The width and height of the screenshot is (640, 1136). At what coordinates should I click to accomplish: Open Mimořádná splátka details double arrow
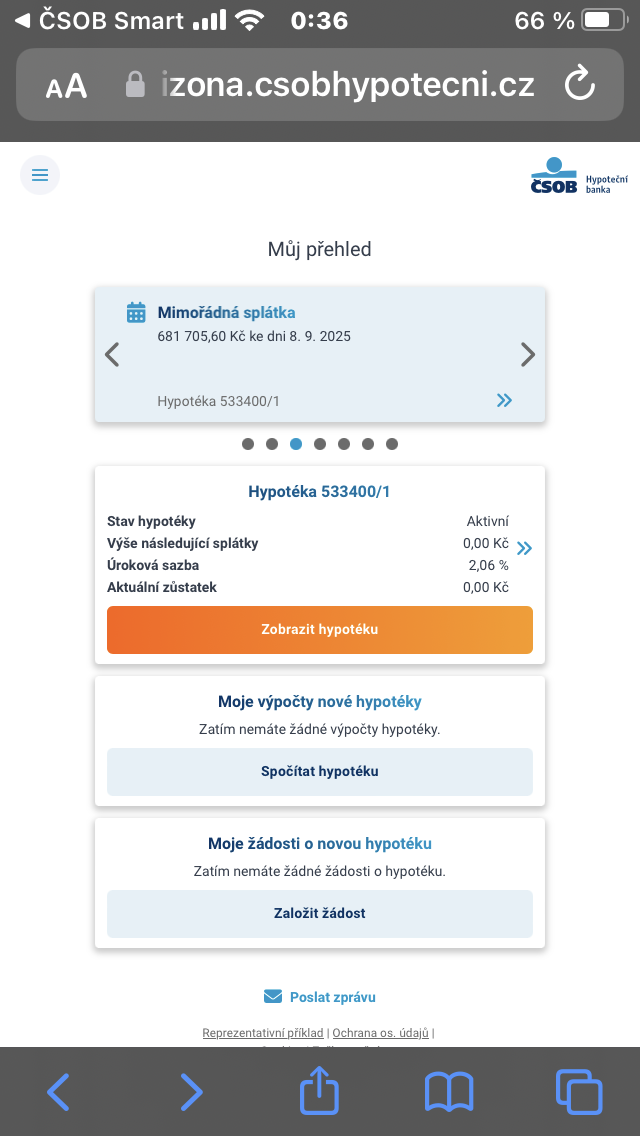click(x=504, y=400)
